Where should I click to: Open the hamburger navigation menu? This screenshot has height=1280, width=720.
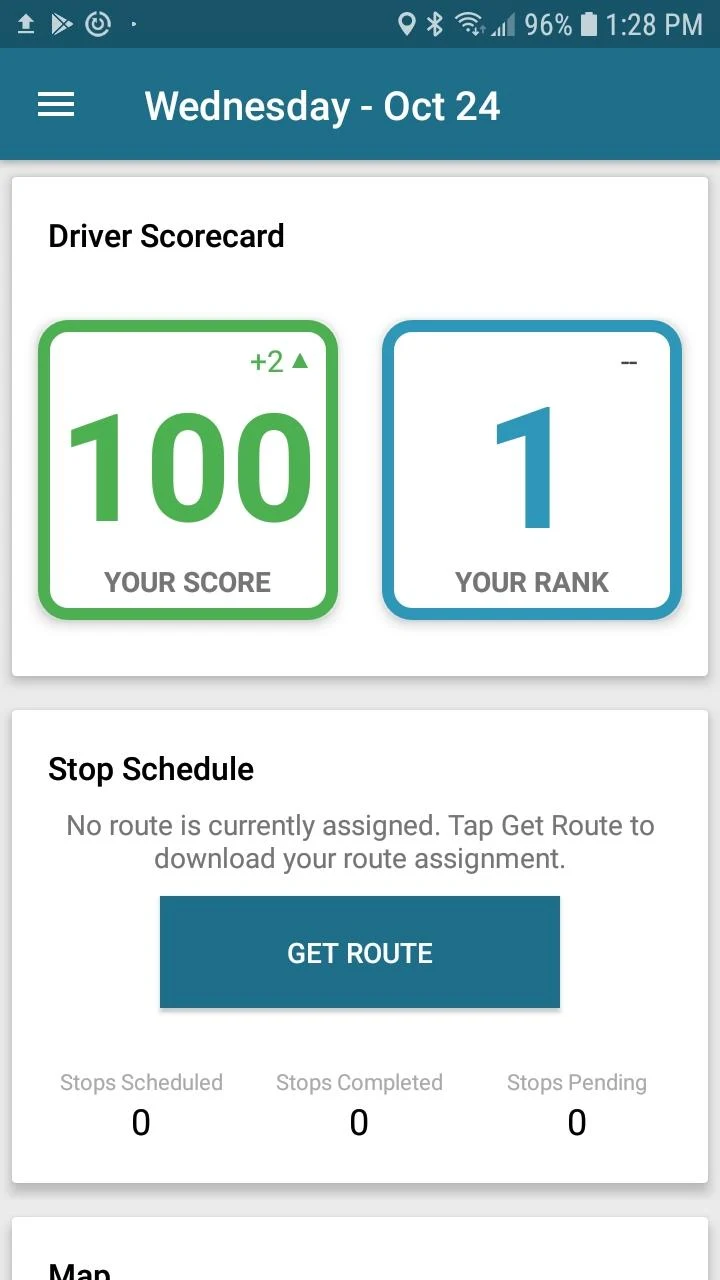[56, 105]
